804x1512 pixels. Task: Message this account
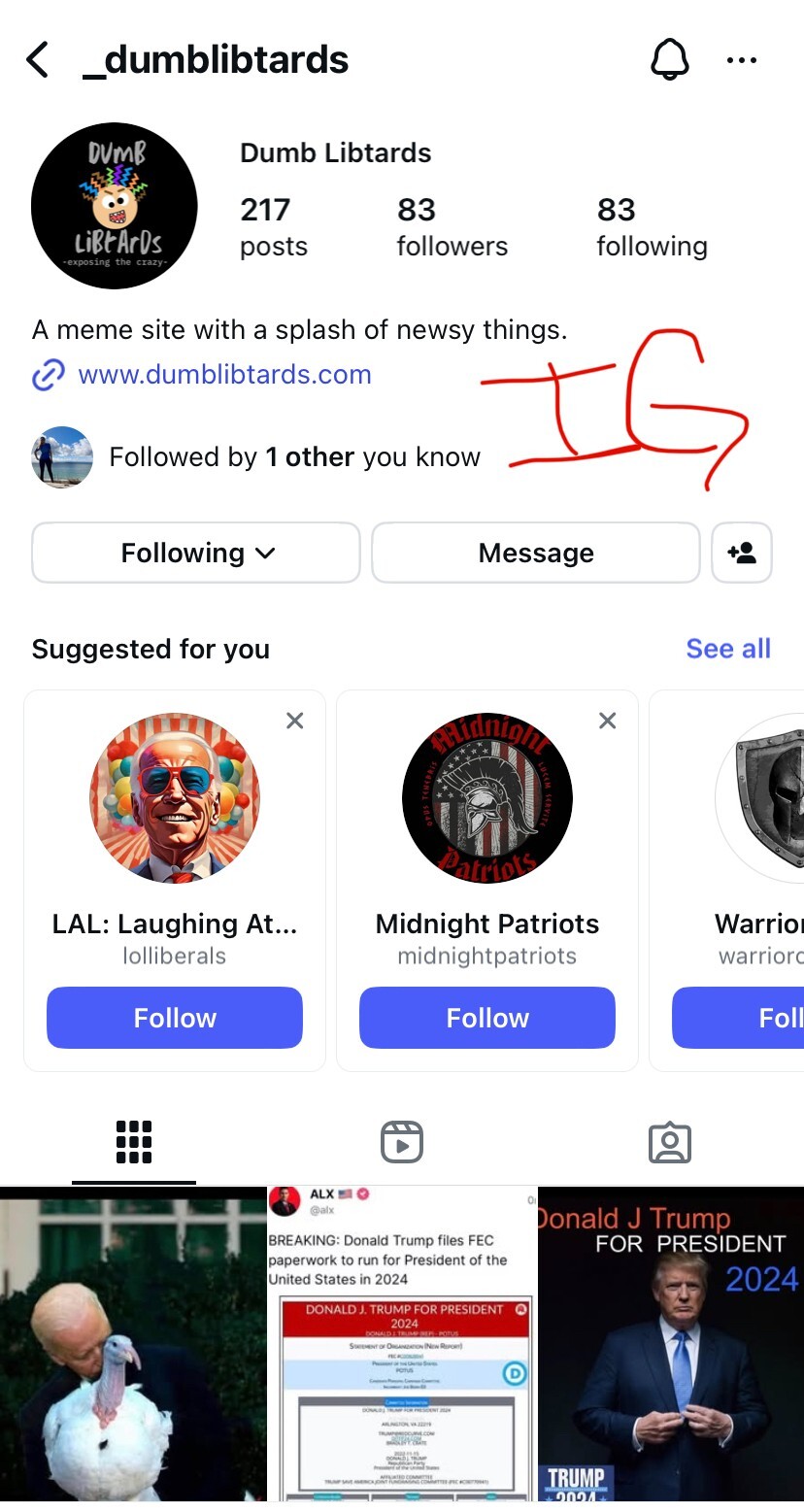[x=536, y=553]
